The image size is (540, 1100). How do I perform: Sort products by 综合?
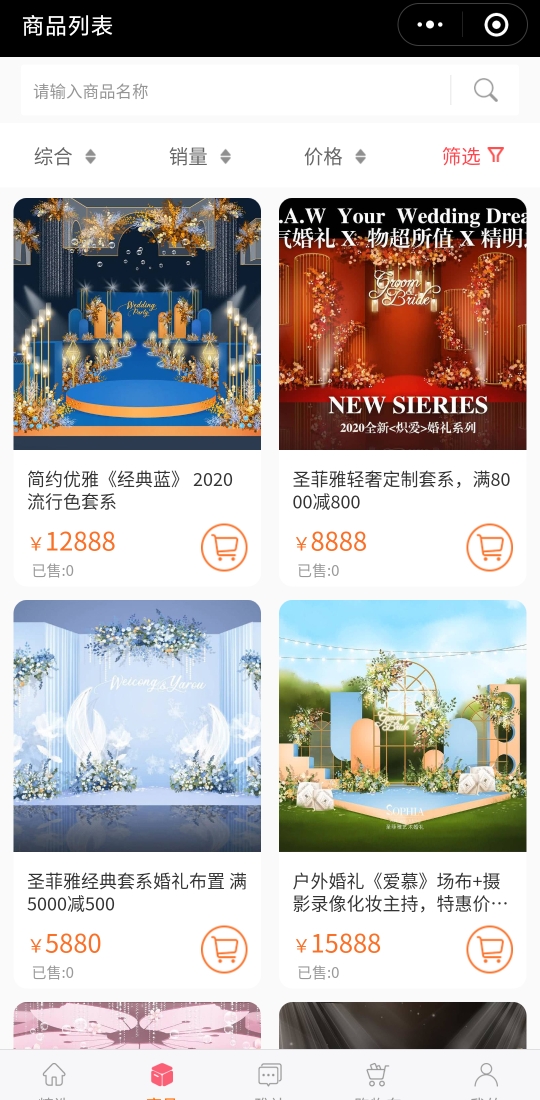coord(65,156)
